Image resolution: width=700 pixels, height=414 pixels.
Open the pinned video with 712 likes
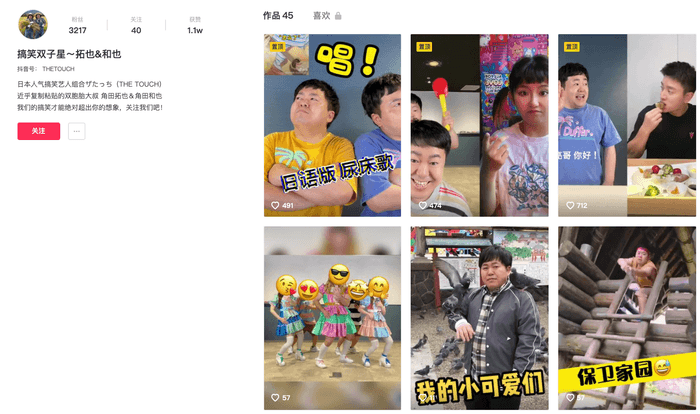coord(626,125)
